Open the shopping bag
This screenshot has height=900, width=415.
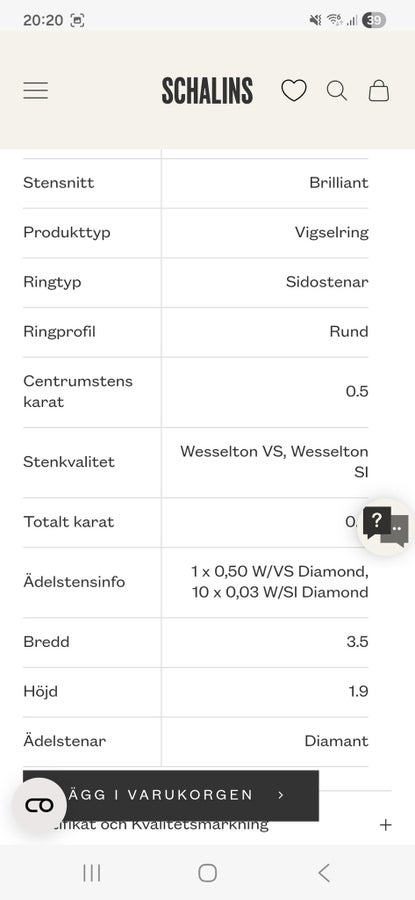379,91
